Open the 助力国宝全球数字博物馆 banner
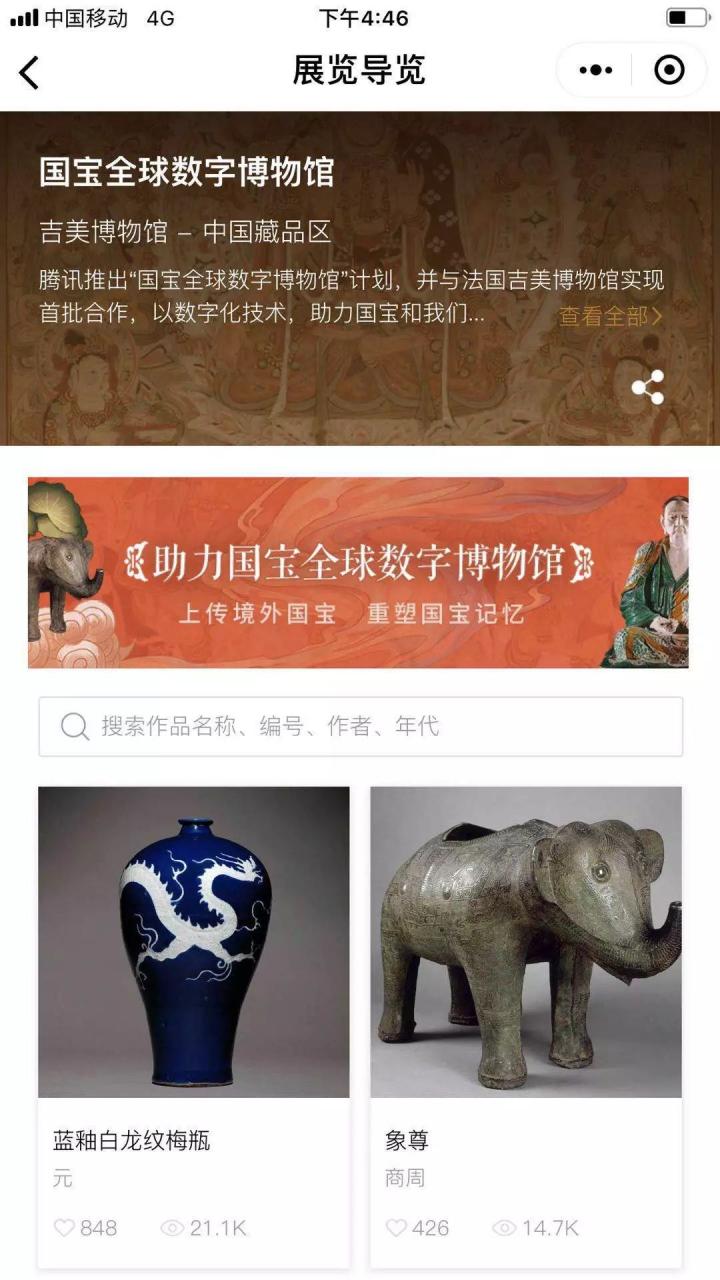The width and height of the screenshot is (720, 1280). coord(358,572)
